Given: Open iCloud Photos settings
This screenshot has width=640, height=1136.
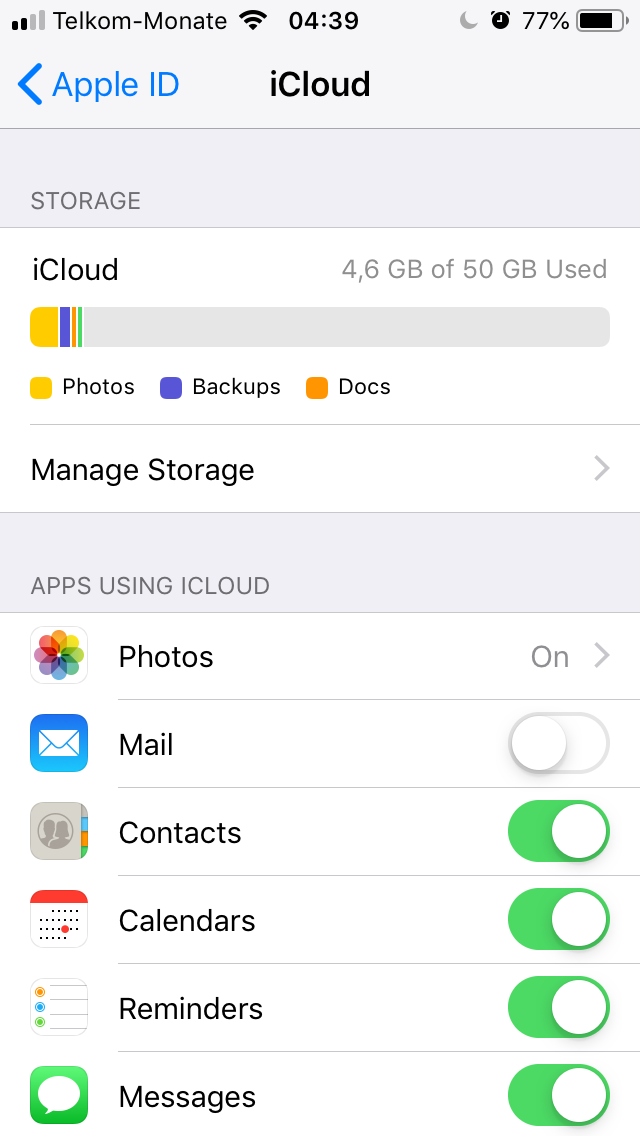Looking at the screenshot, I should [x=320, y=657].
